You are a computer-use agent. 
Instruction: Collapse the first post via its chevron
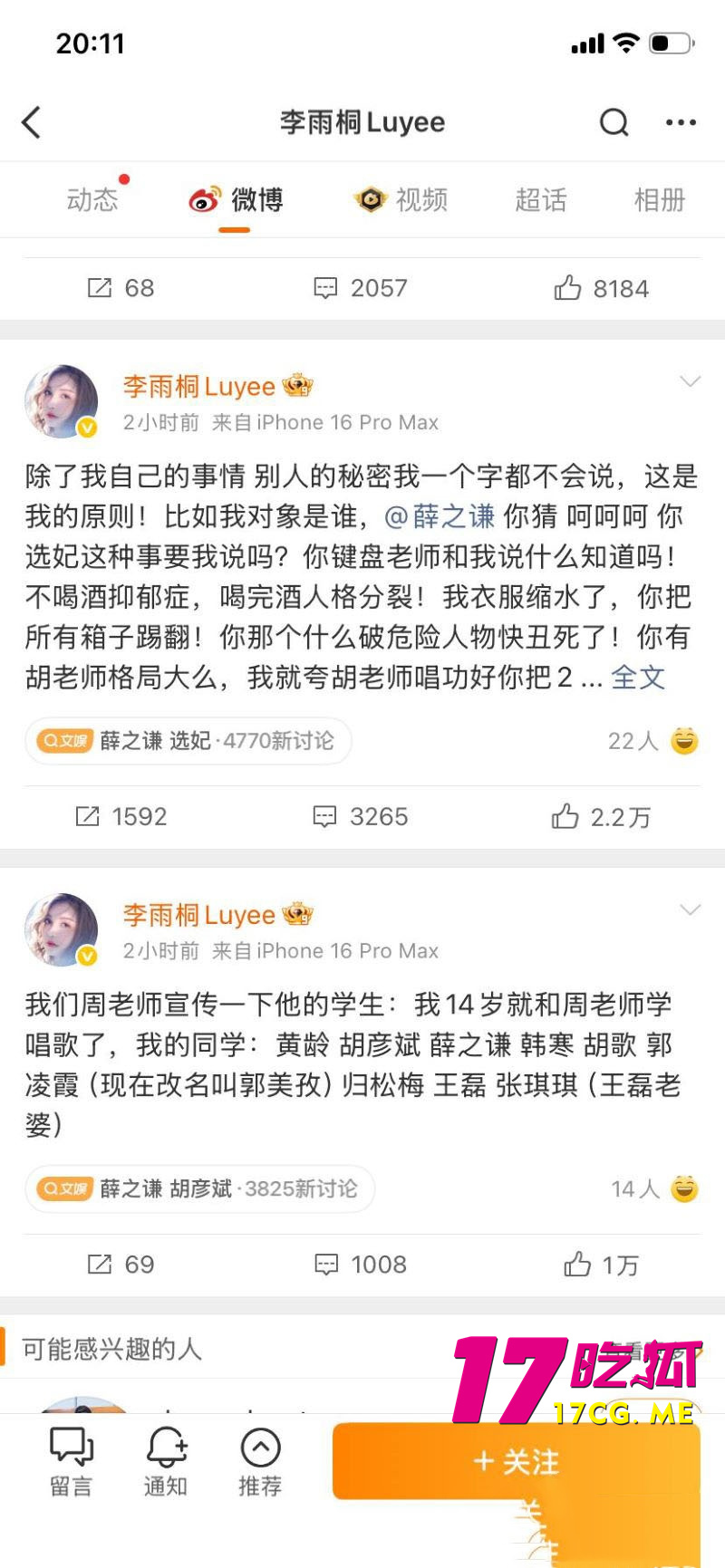(x=690, y=380)
